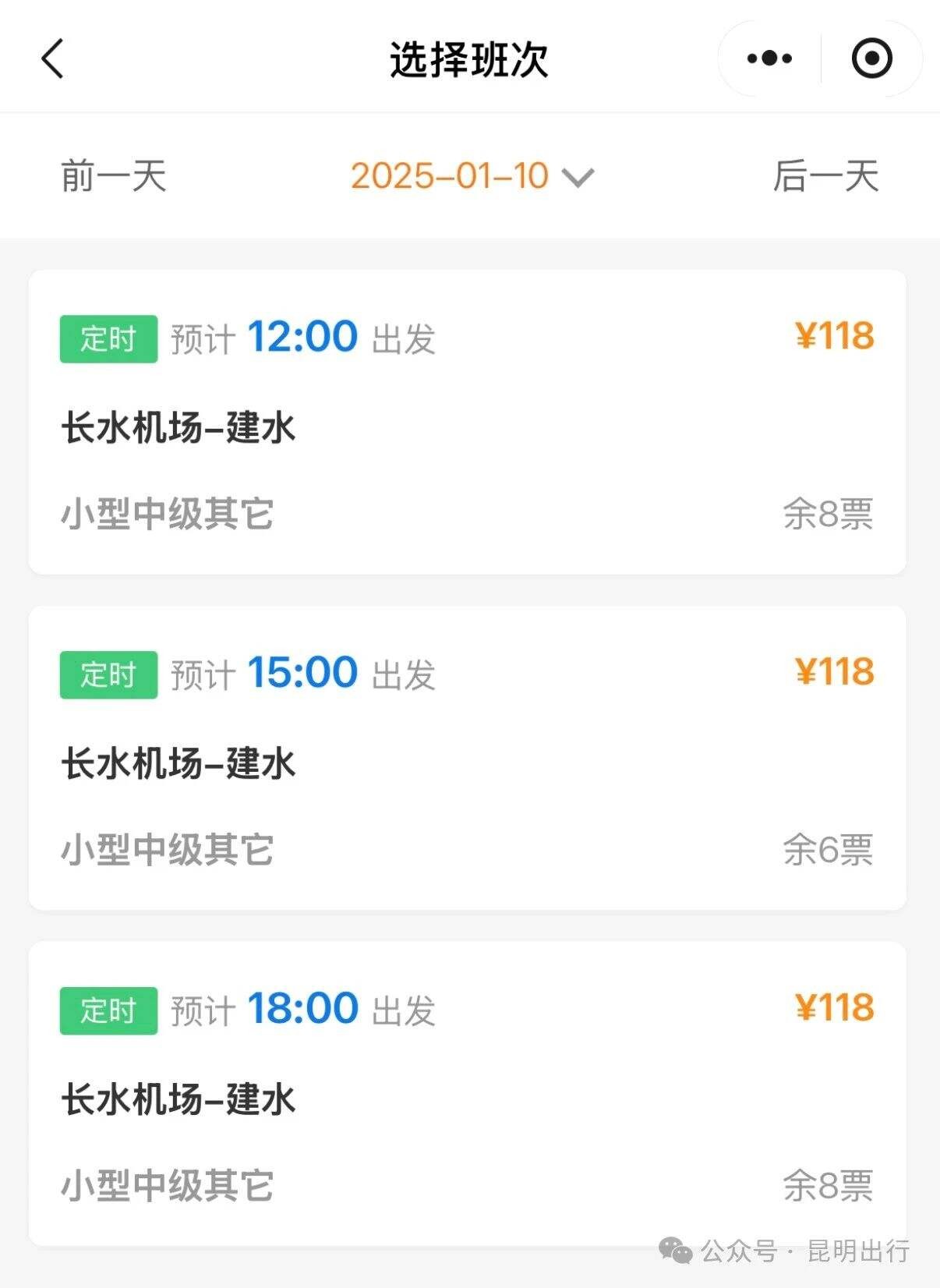Switch to 前一天 schedules
Screen dimensions: 940x1288
click(x=114, y=176)
